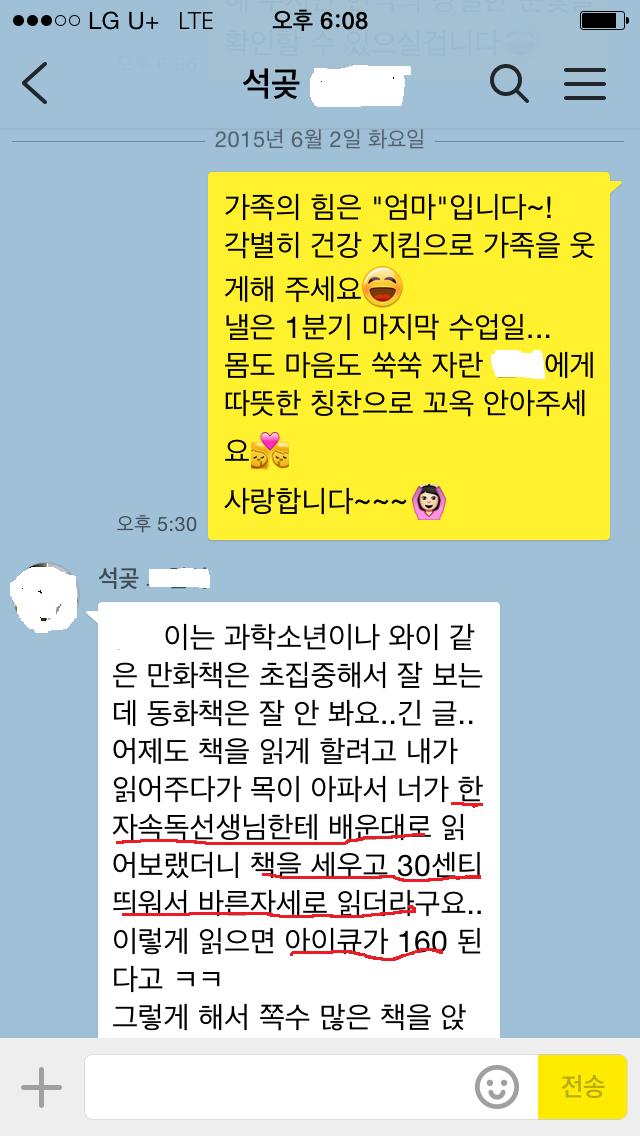Search within this conversation

[509, 84]
